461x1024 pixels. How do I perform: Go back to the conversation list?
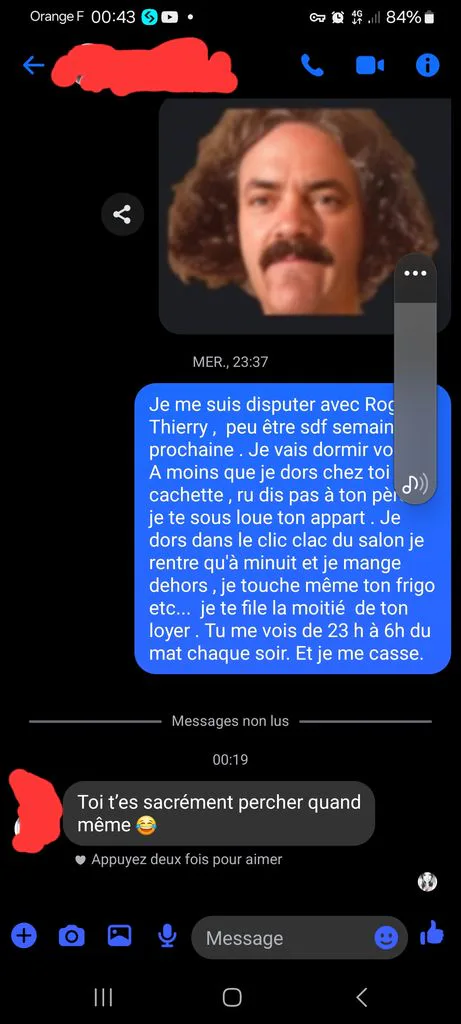(33, 65)
